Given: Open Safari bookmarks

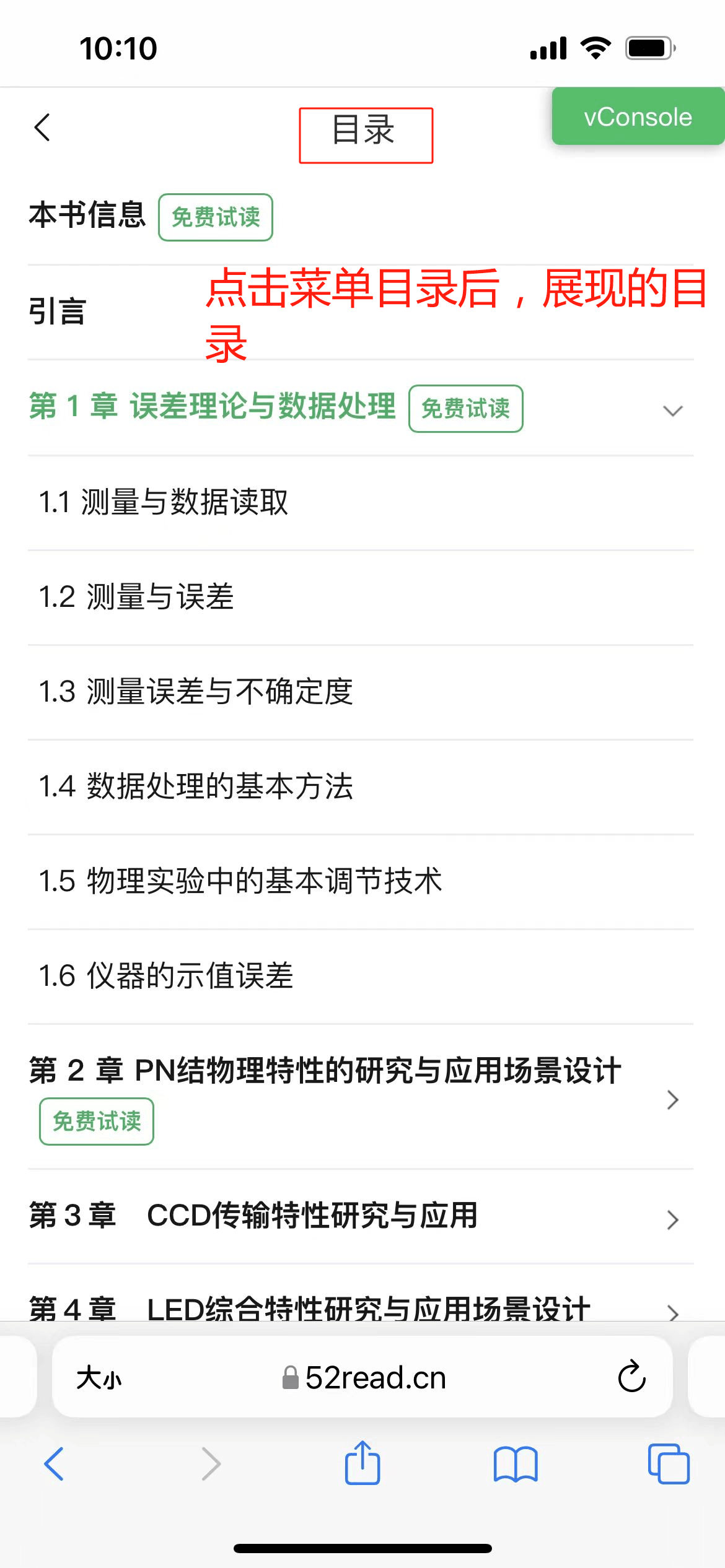Looking at the screenshot, I should [x=515, y=1464].
